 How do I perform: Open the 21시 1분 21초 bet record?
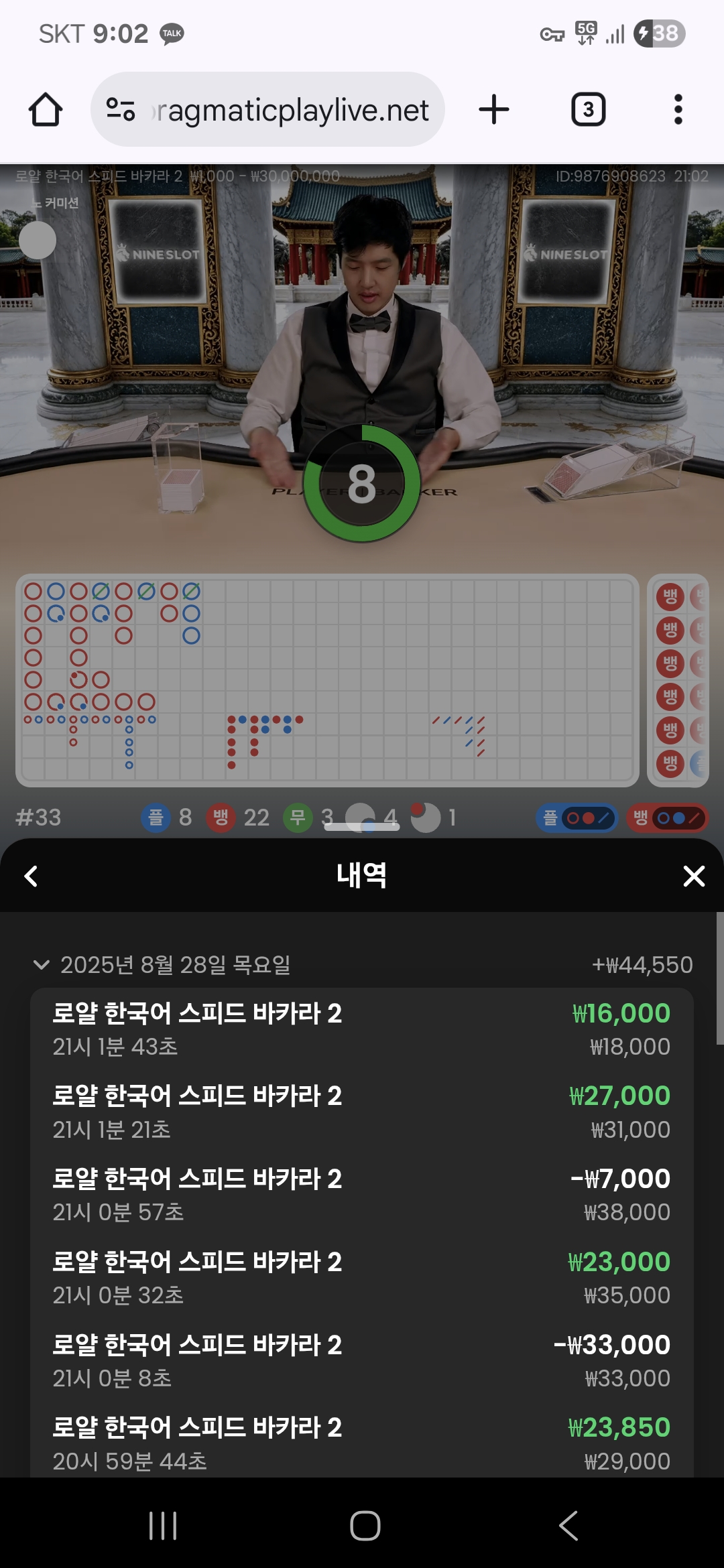coord(362,1112)
